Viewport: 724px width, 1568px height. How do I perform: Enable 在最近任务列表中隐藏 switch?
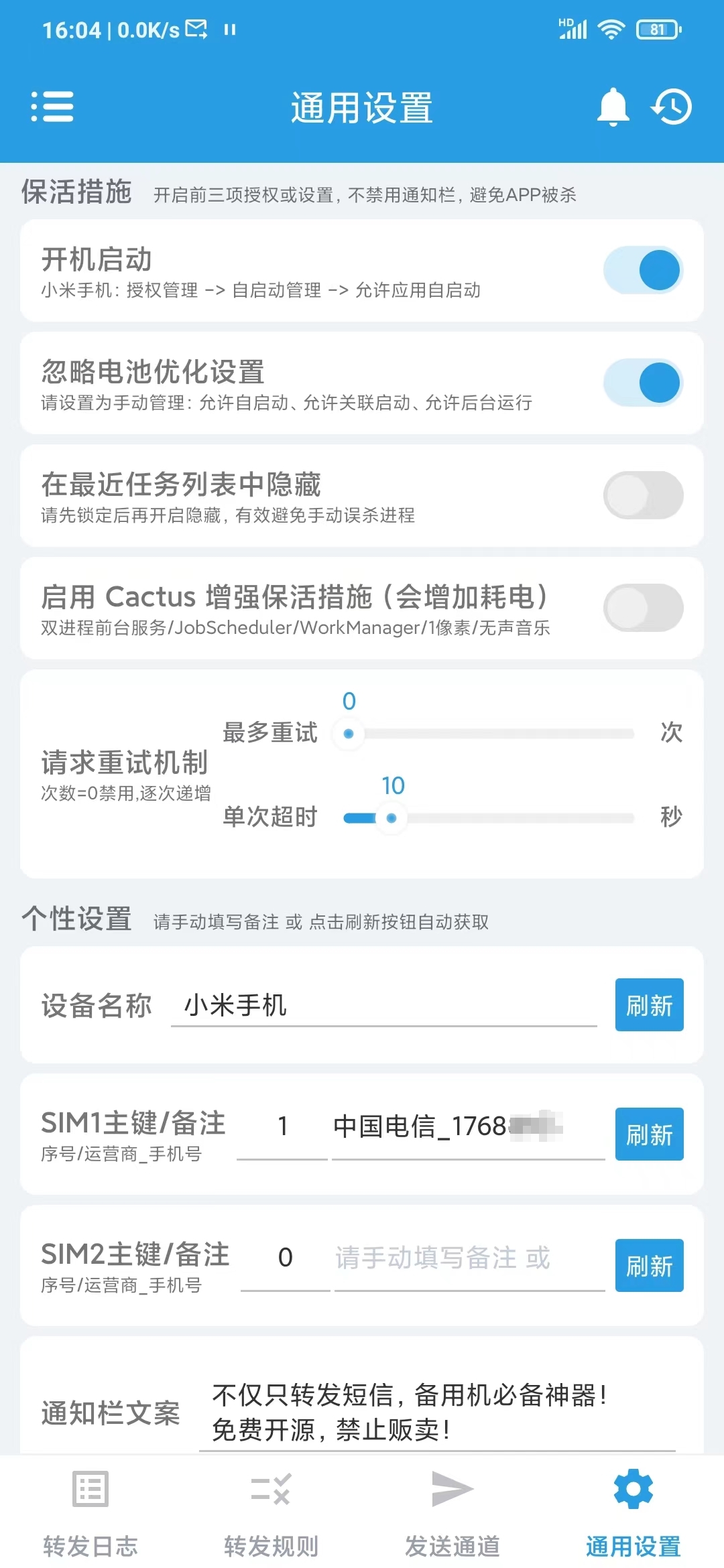pos(643,495)
